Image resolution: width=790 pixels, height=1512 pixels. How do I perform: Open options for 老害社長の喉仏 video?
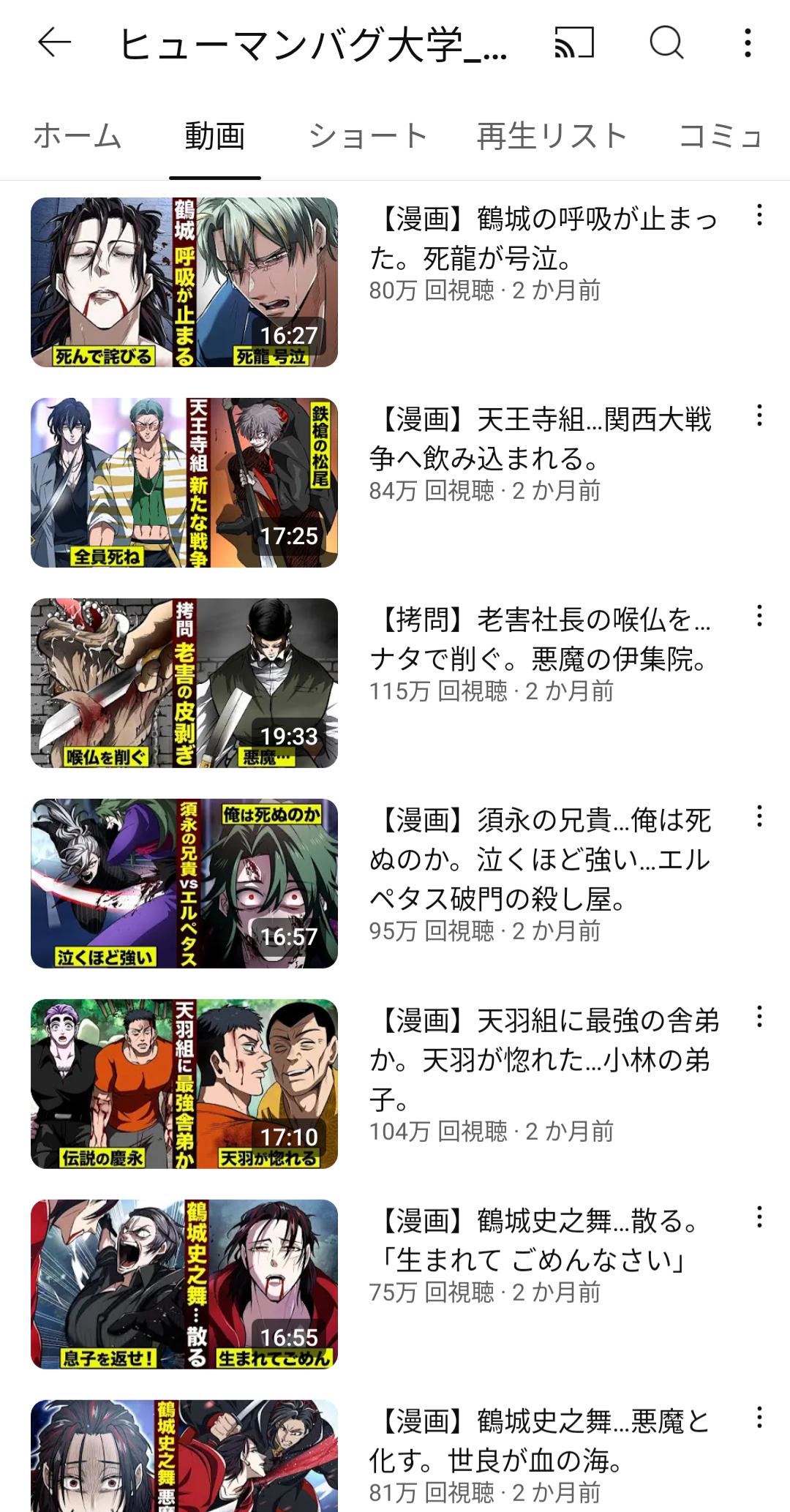coord(759,616)
